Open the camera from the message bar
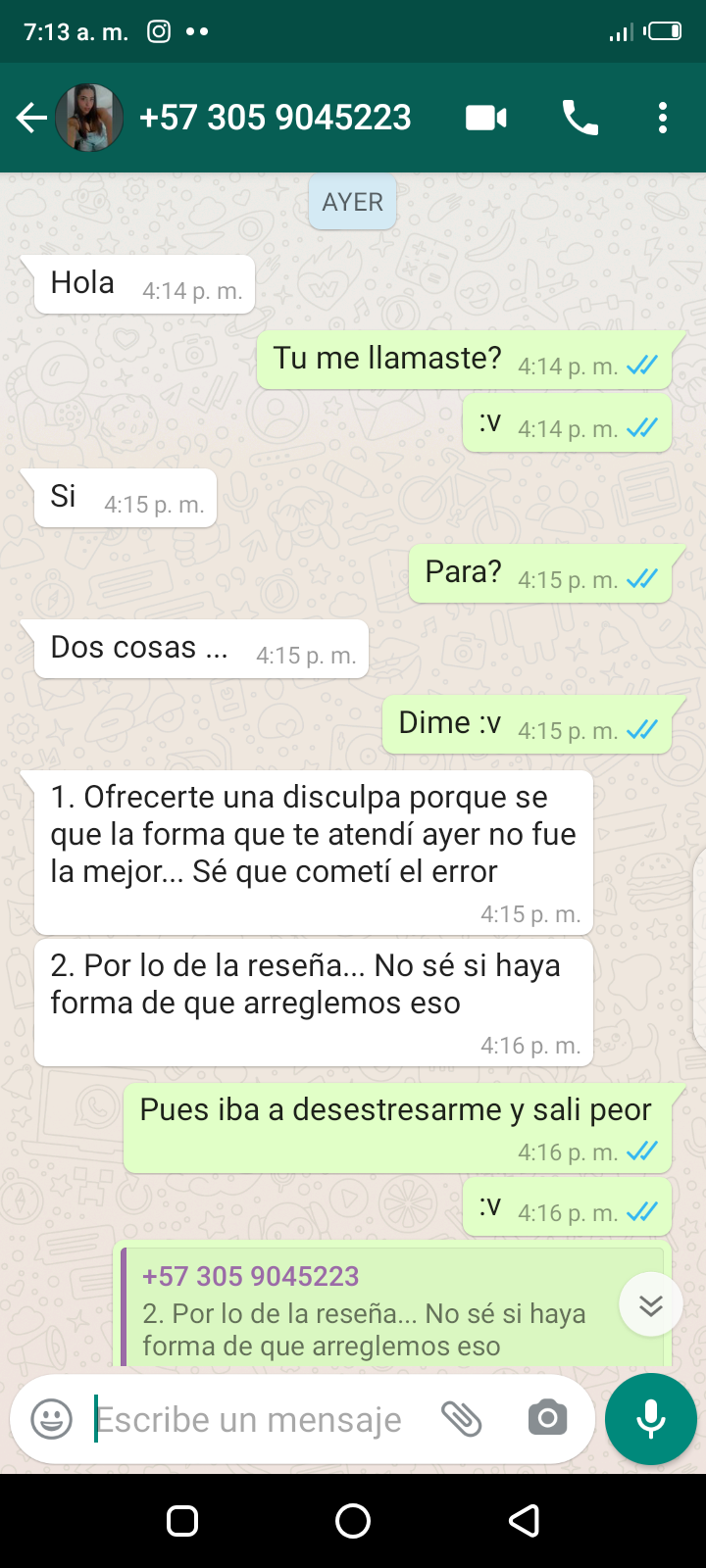This screenshot has height=1568, width=706. (x=547, y=1418)
